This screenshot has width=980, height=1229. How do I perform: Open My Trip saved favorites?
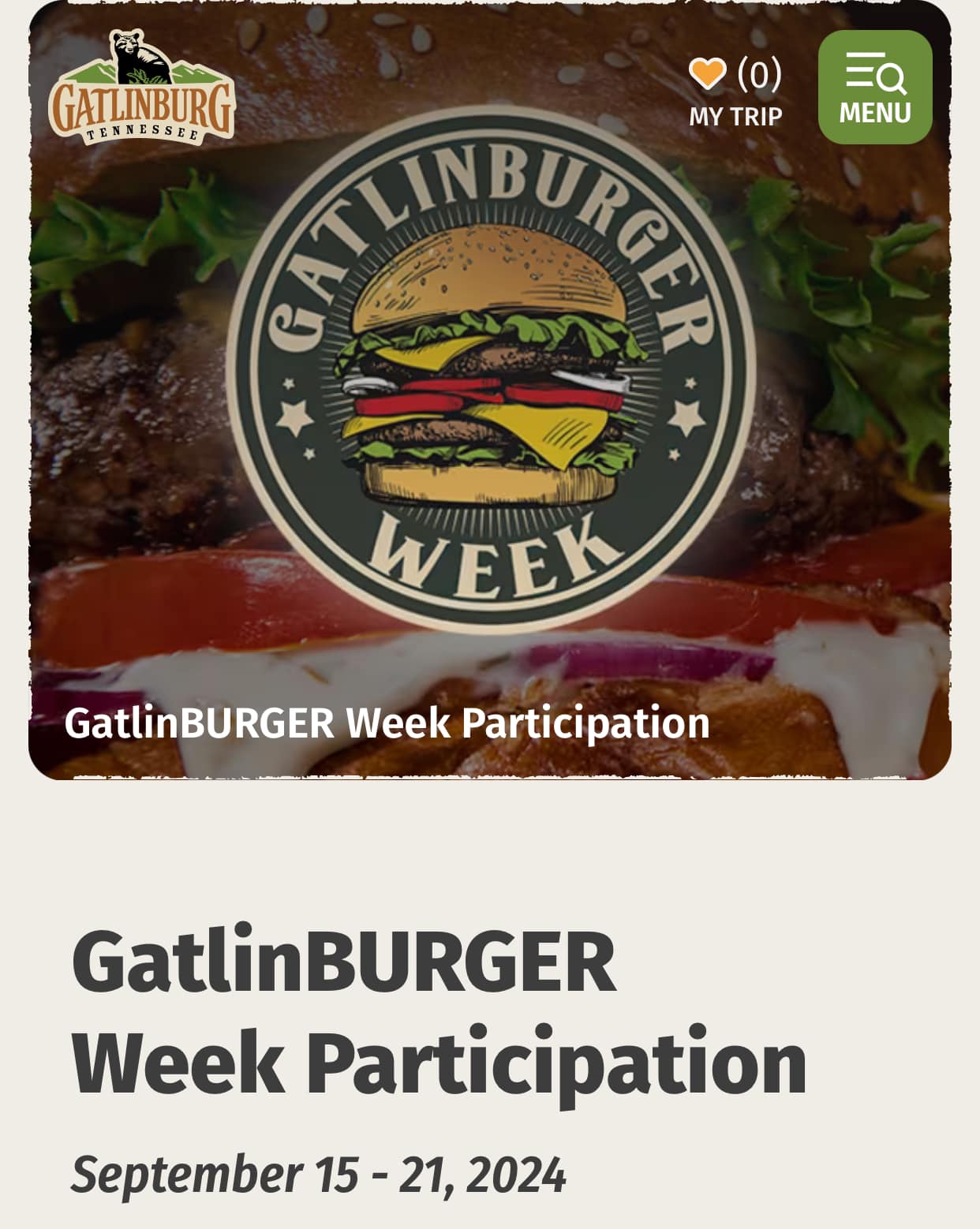click(735, 92)
